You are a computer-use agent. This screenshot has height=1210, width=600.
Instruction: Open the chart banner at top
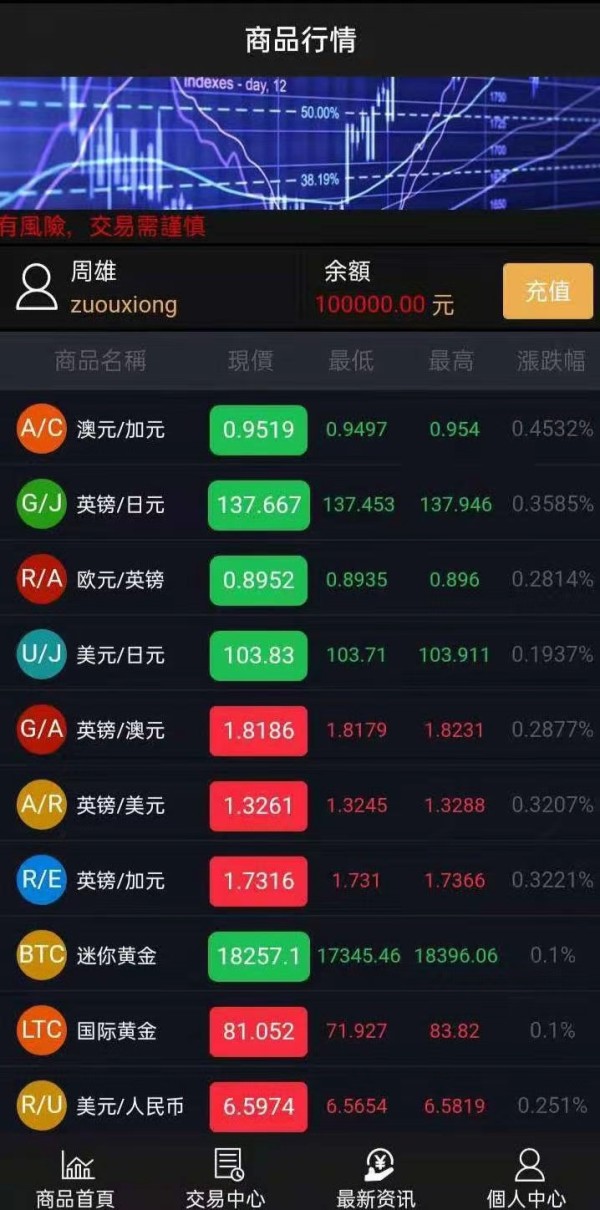[x=300, y=143]
